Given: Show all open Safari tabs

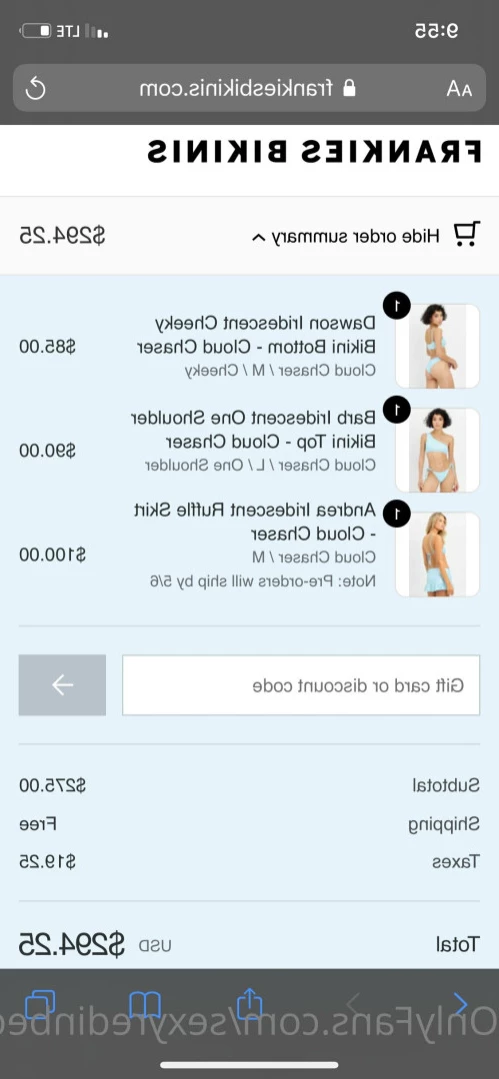Looking at the screenshot, I should 40,1005.
